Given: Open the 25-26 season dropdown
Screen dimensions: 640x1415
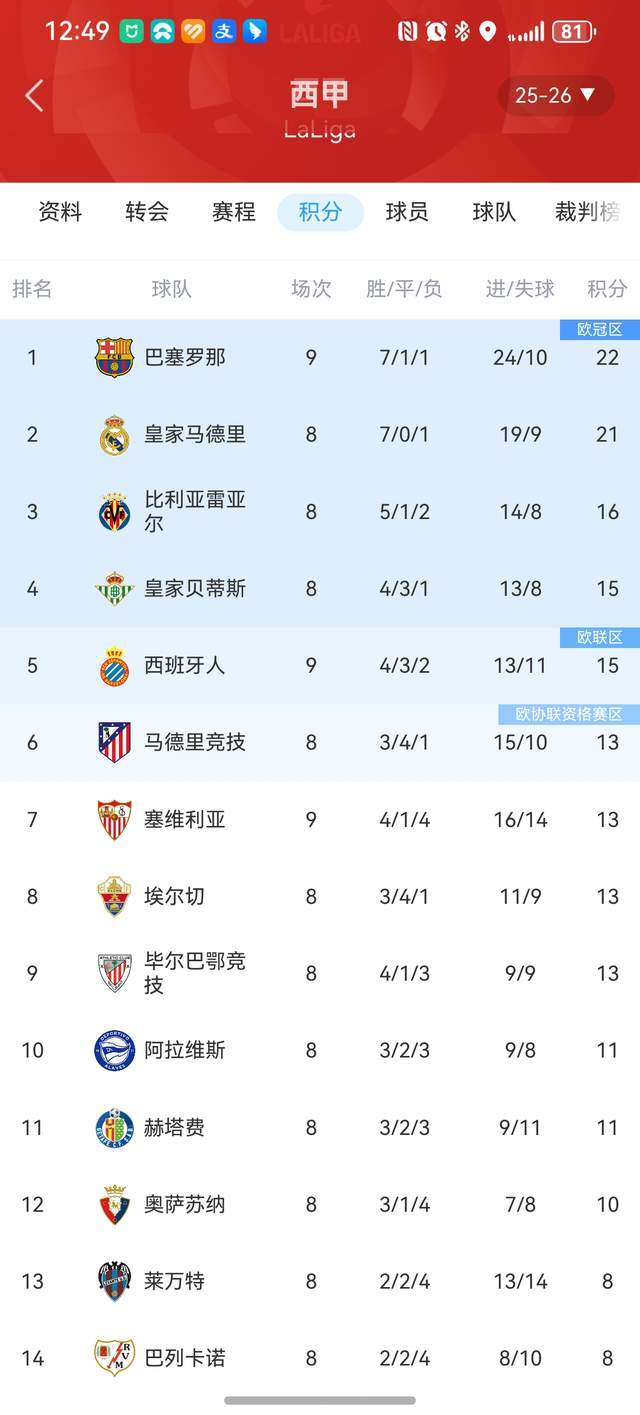Looking at the screenshot, I should pyautogui.click(x=555, y=96).
